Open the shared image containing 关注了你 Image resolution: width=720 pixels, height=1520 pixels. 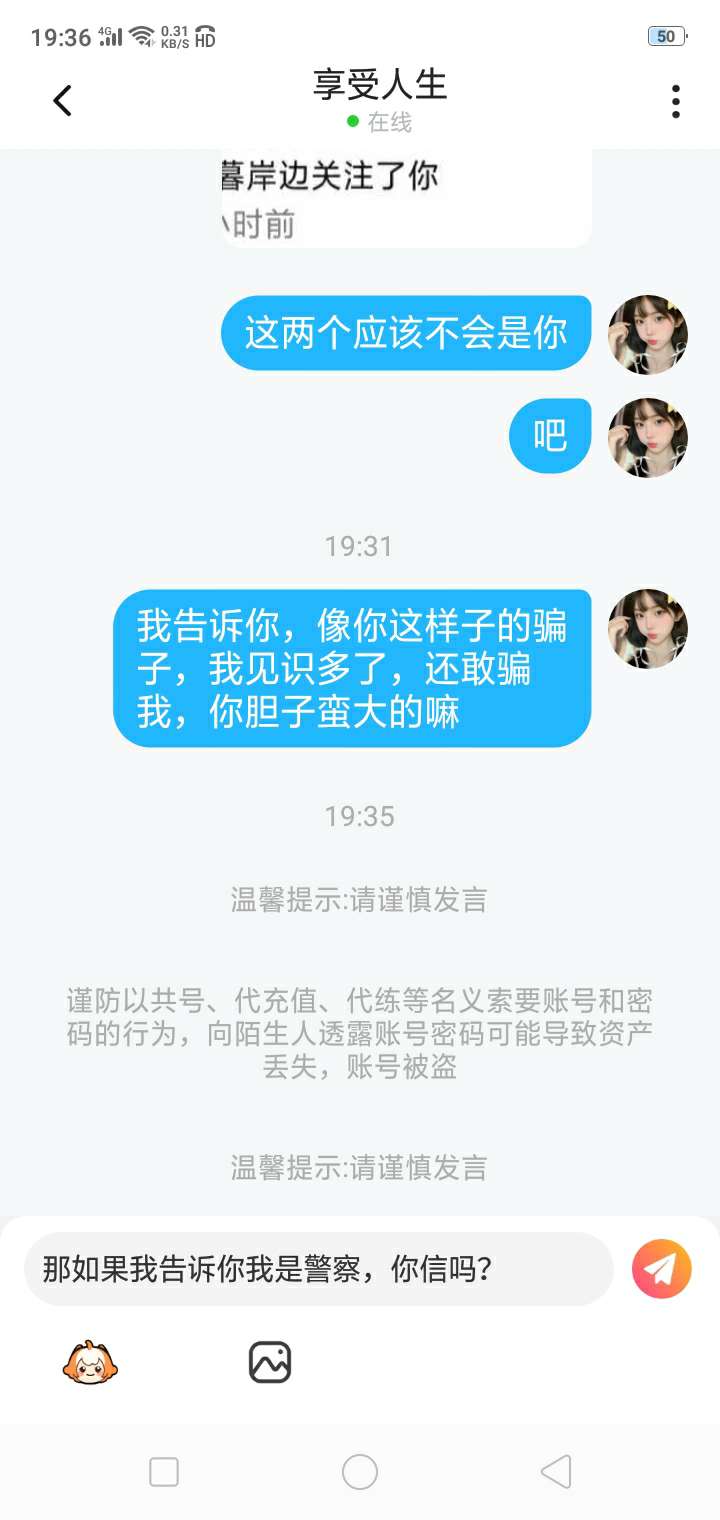(x=406, y=198)
